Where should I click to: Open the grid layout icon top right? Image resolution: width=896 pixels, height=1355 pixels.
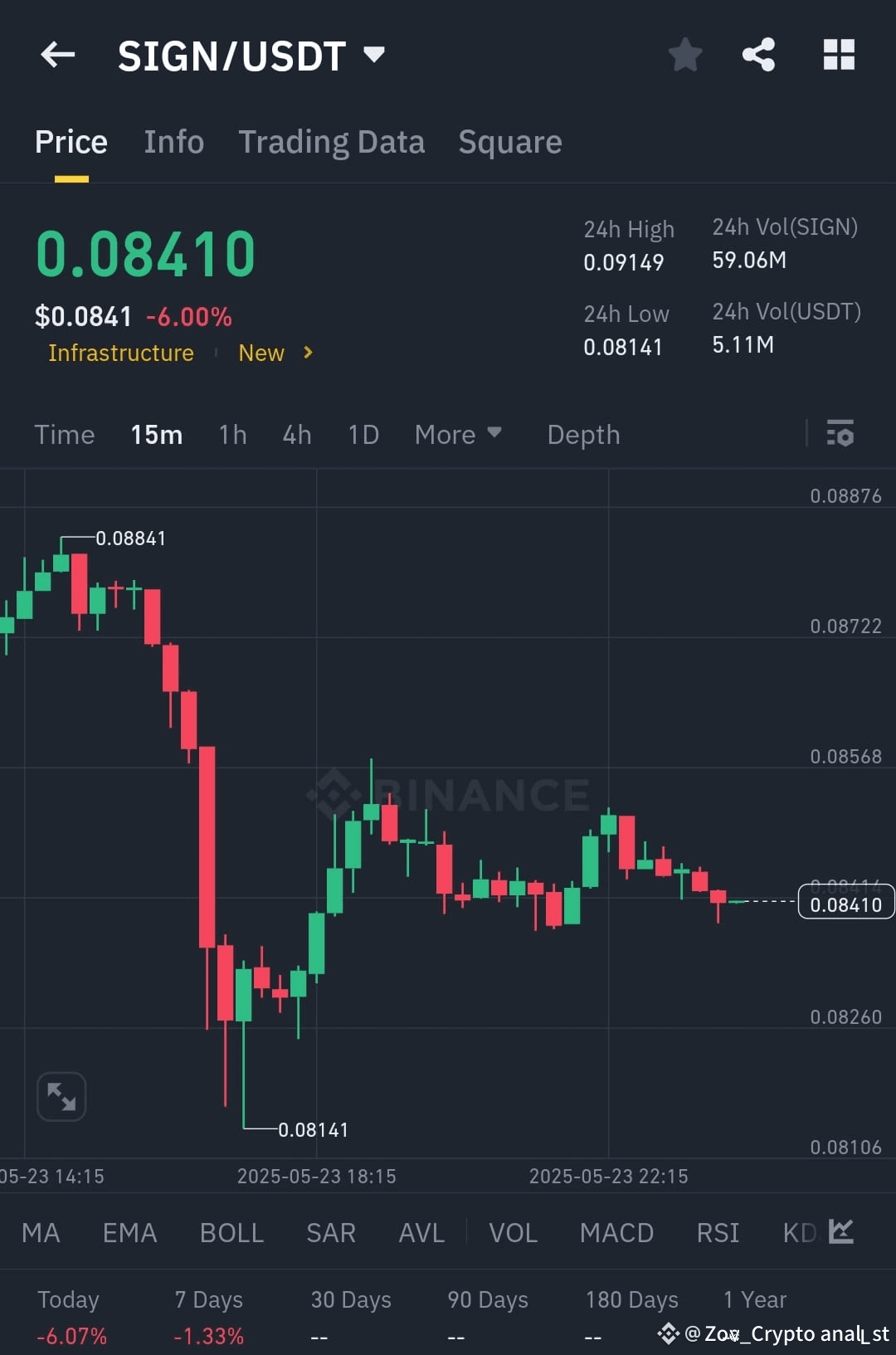838,55
